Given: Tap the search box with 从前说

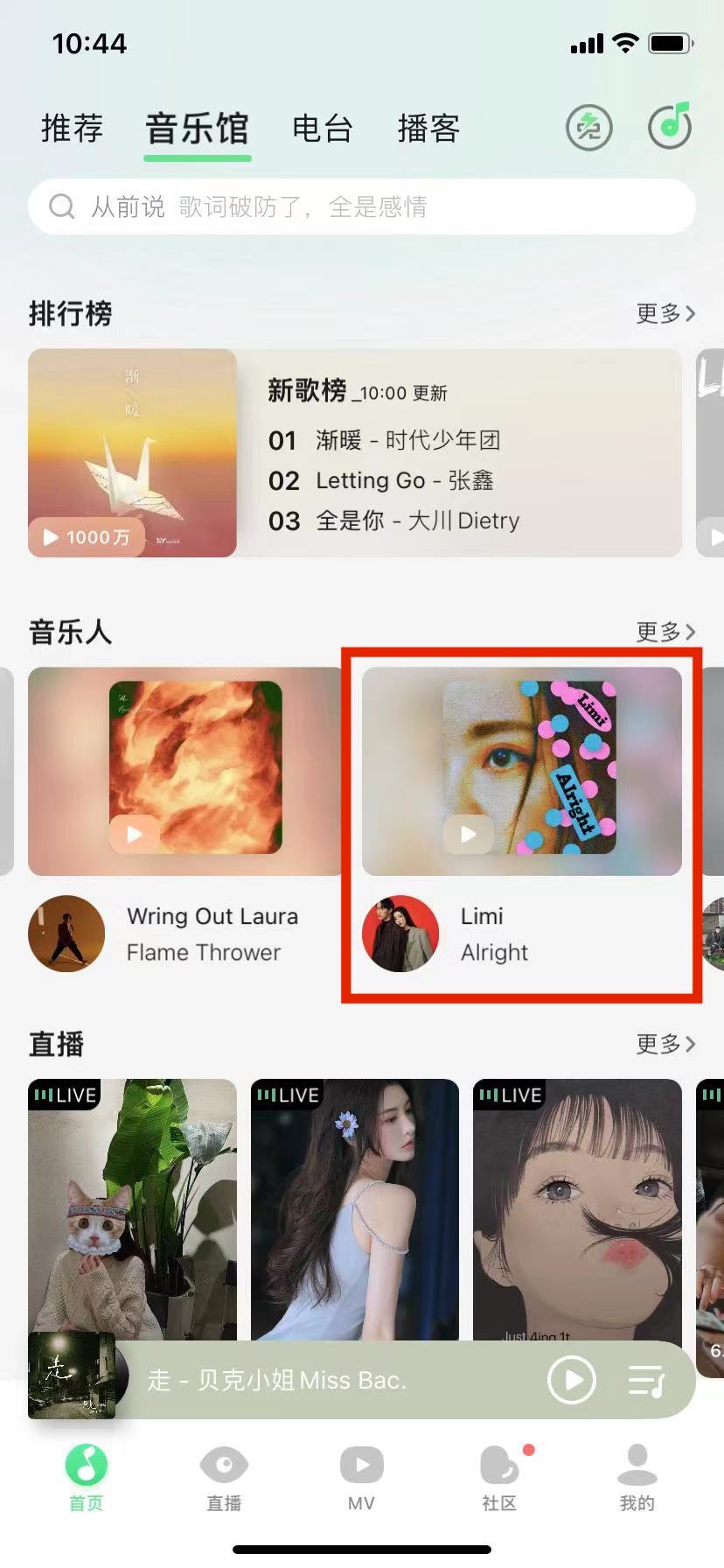Looking at the screenshot, I should 360,206.
